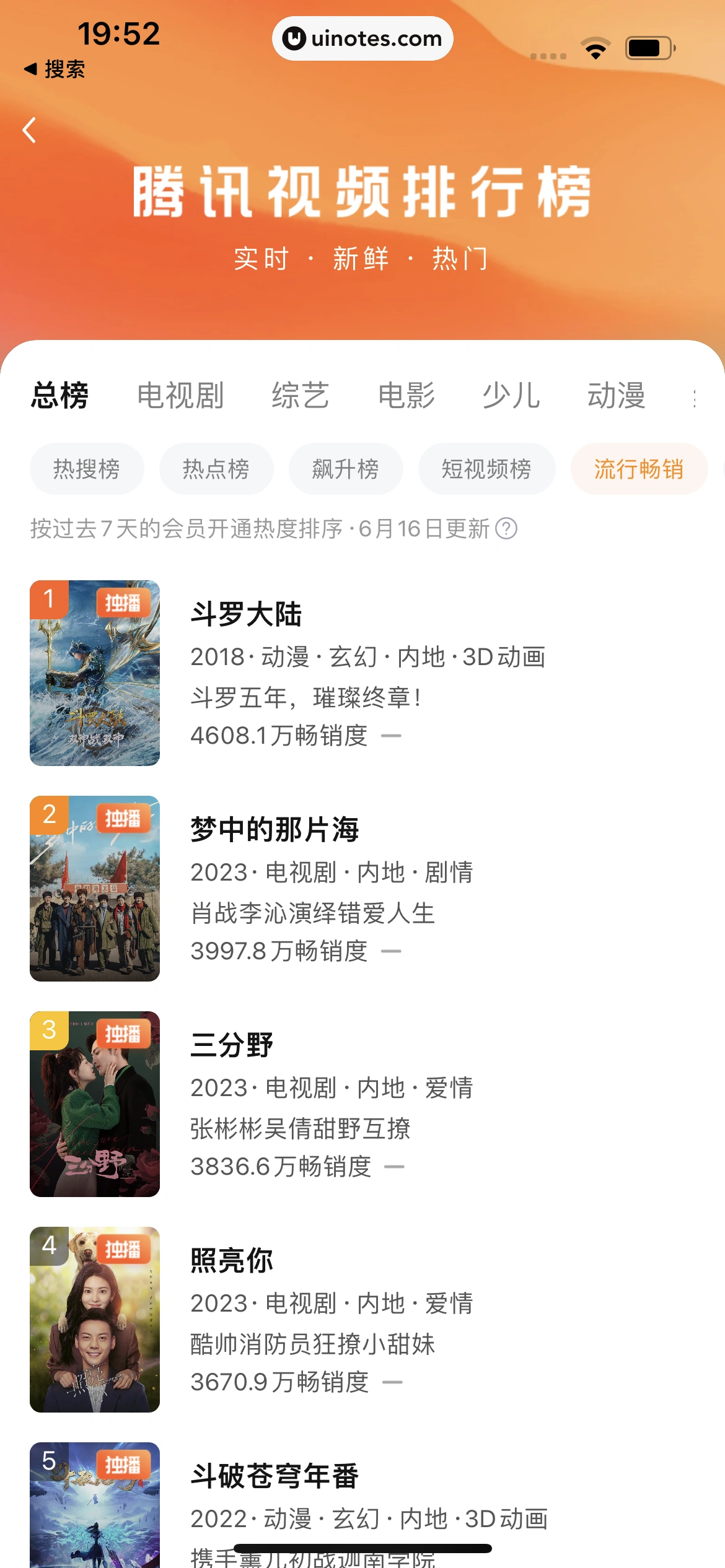
Task: Open the 照亮你 entry
Action: (x=232, y=1261)
